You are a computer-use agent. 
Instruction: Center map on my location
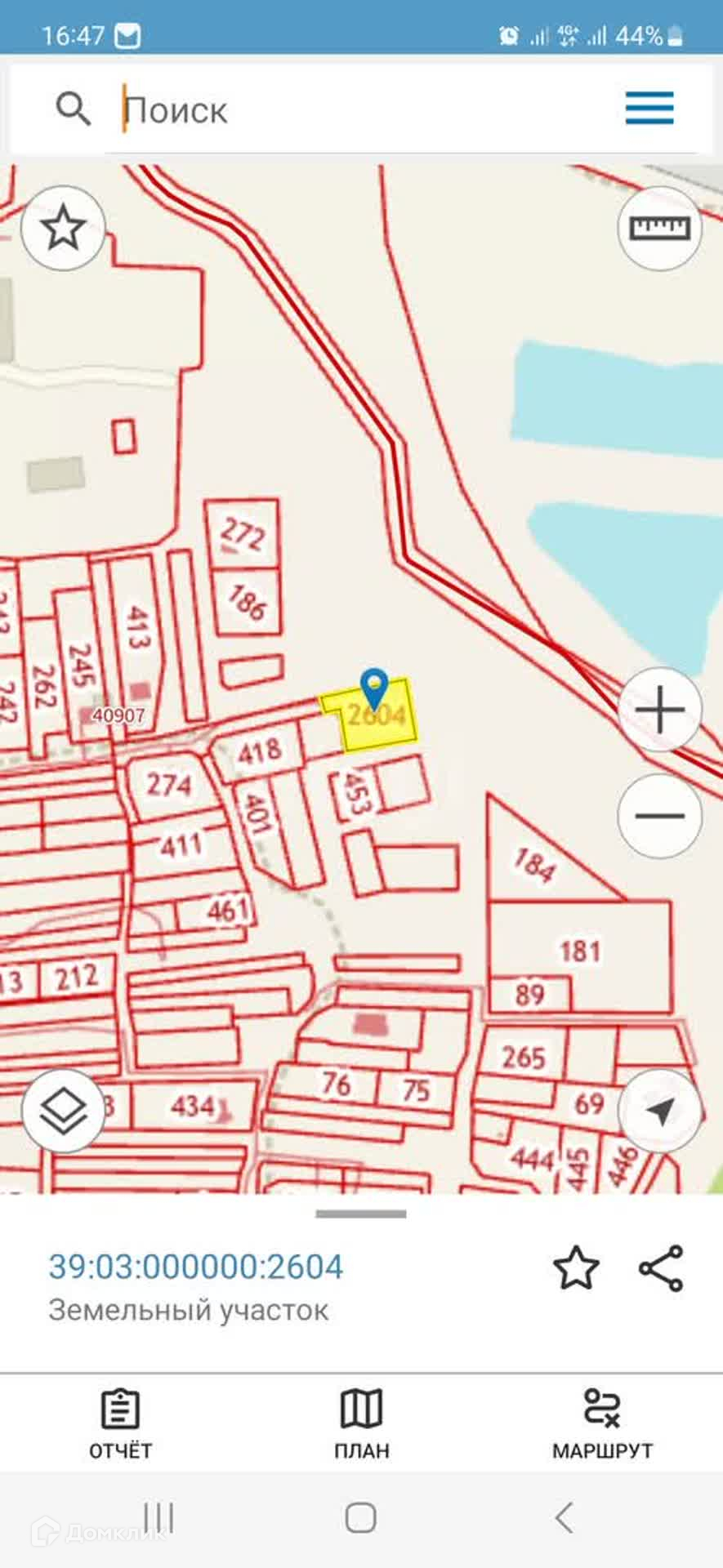pyautogui.click(x=659, y=1111)
